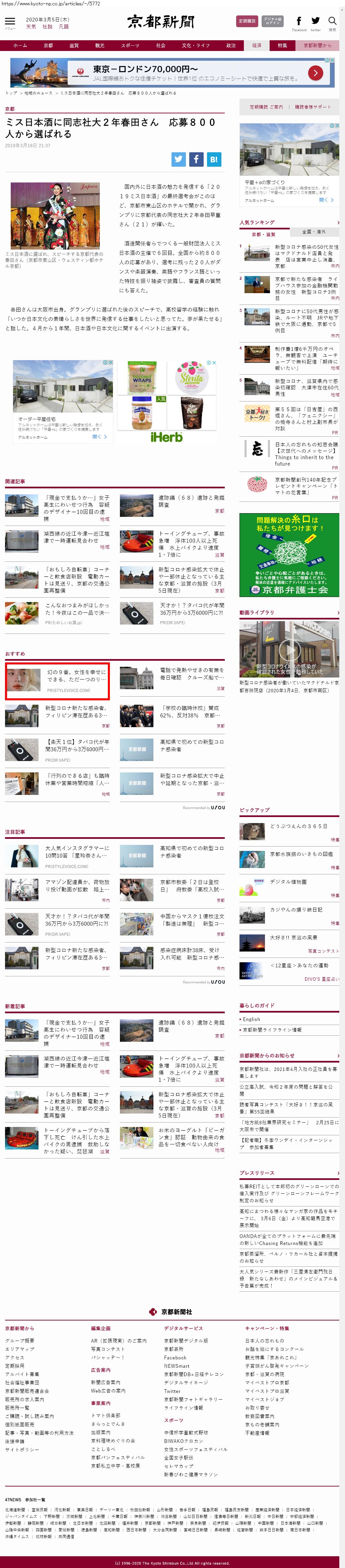Open the 文化・ライフ section

pos(196,46)
